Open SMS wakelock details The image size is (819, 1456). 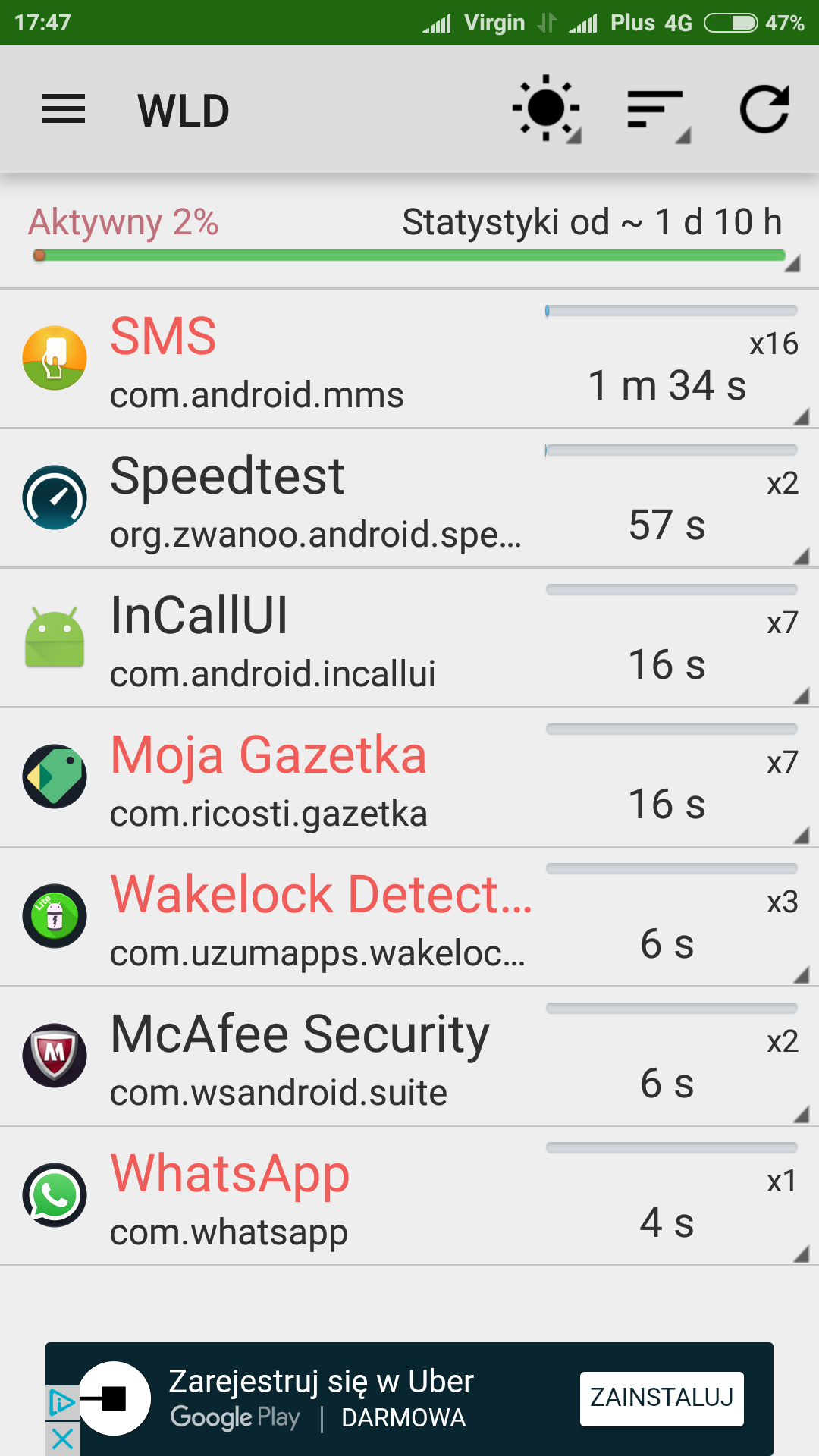click(409, 359)
